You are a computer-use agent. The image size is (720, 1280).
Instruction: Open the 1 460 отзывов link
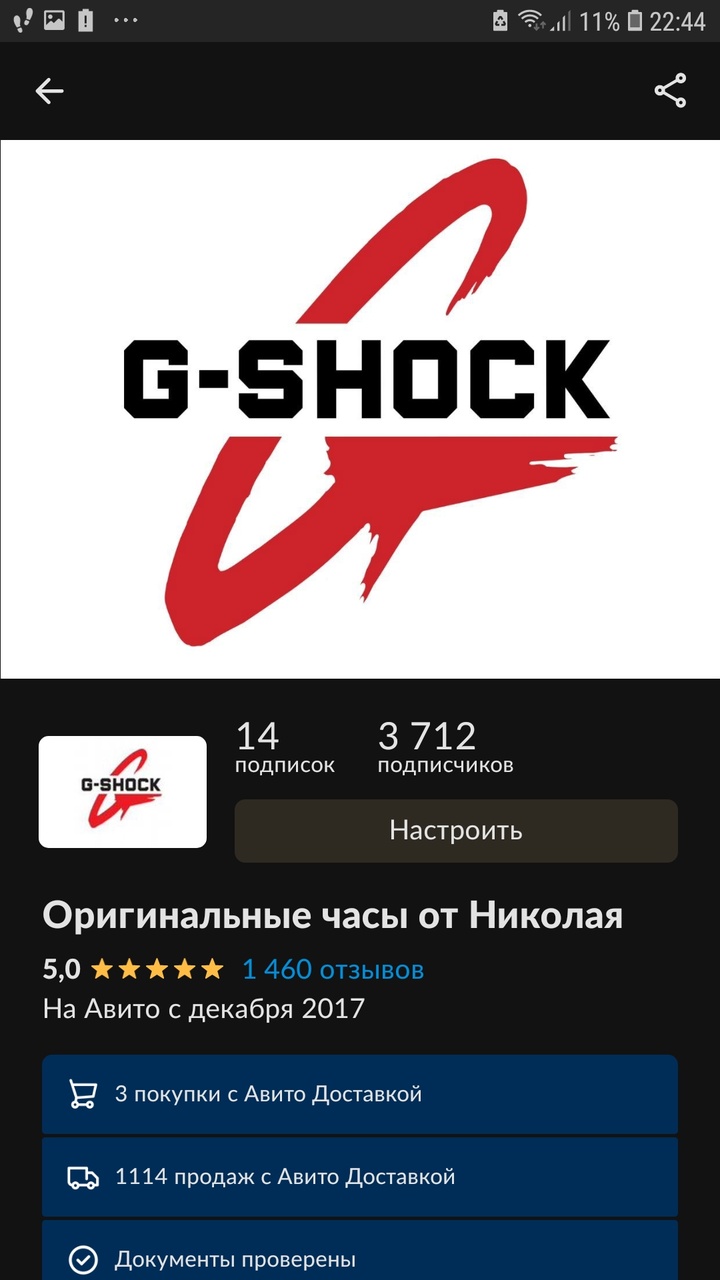pos(333,969)
